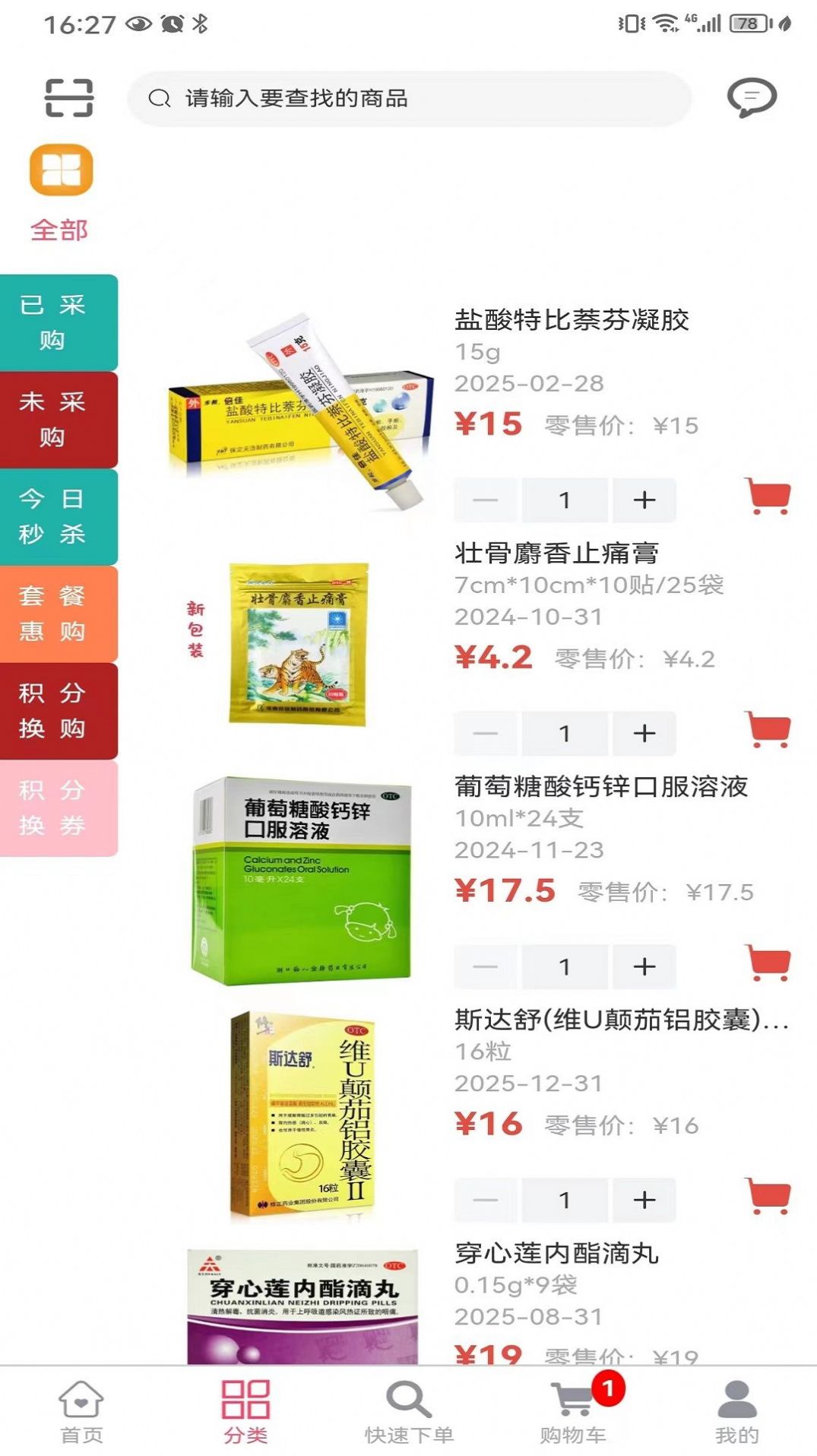Enable the 今日秒杀 filter
Screen dimensions: 817x1456
pos(59,515)
